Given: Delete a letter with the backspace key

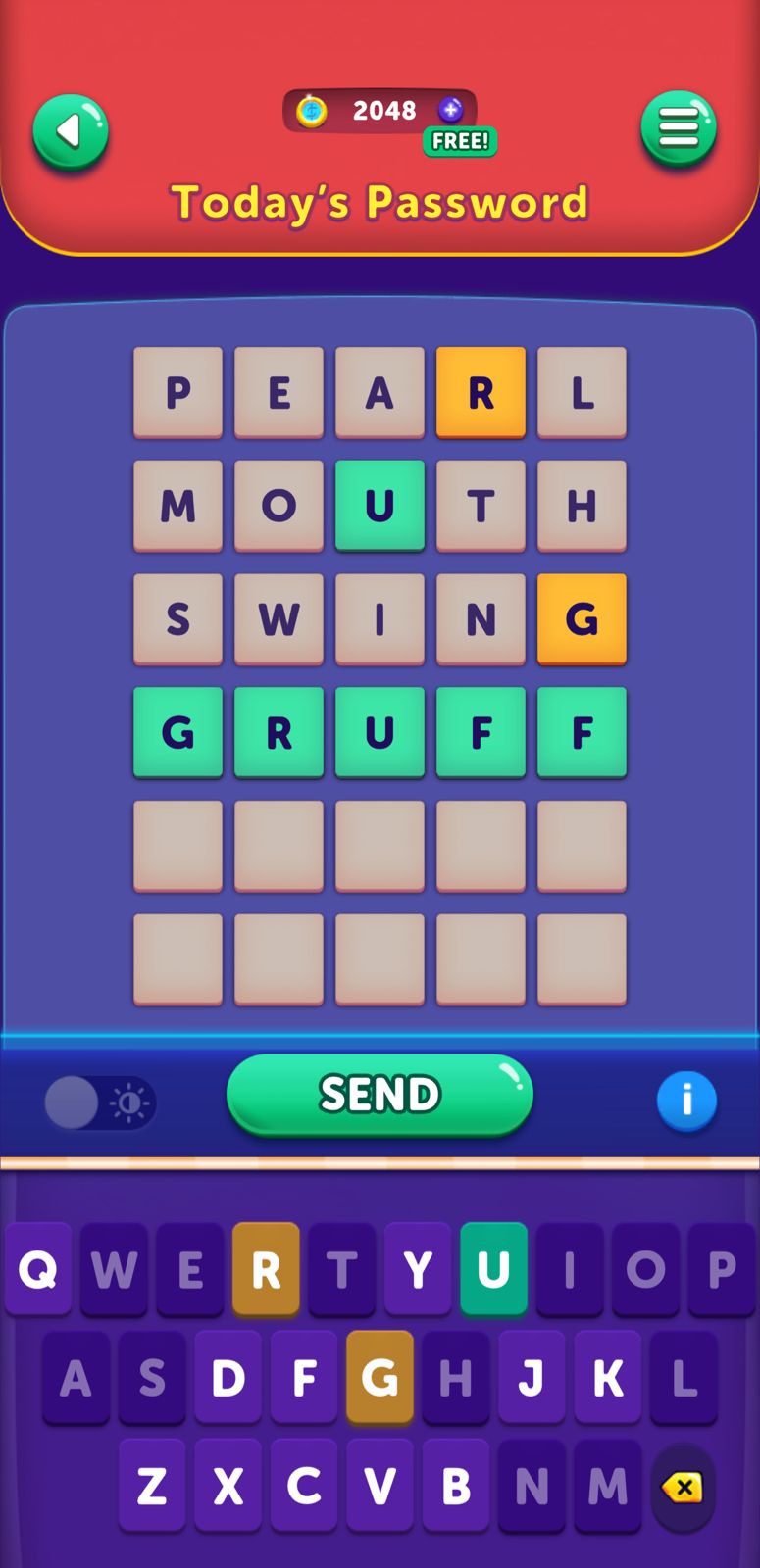Looking at the screenshot, I should tap(683, 1488).
